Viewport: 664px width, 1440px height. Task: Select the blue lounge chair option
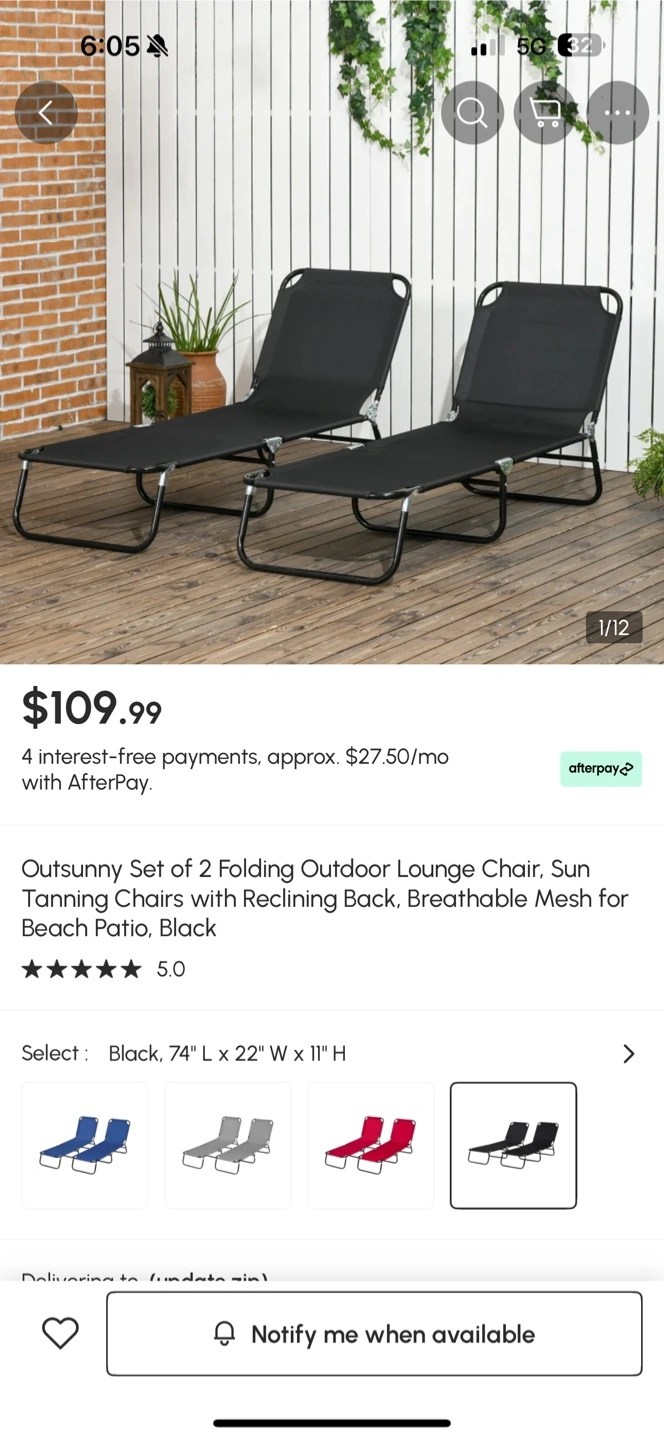click(x=85, y=1145)
